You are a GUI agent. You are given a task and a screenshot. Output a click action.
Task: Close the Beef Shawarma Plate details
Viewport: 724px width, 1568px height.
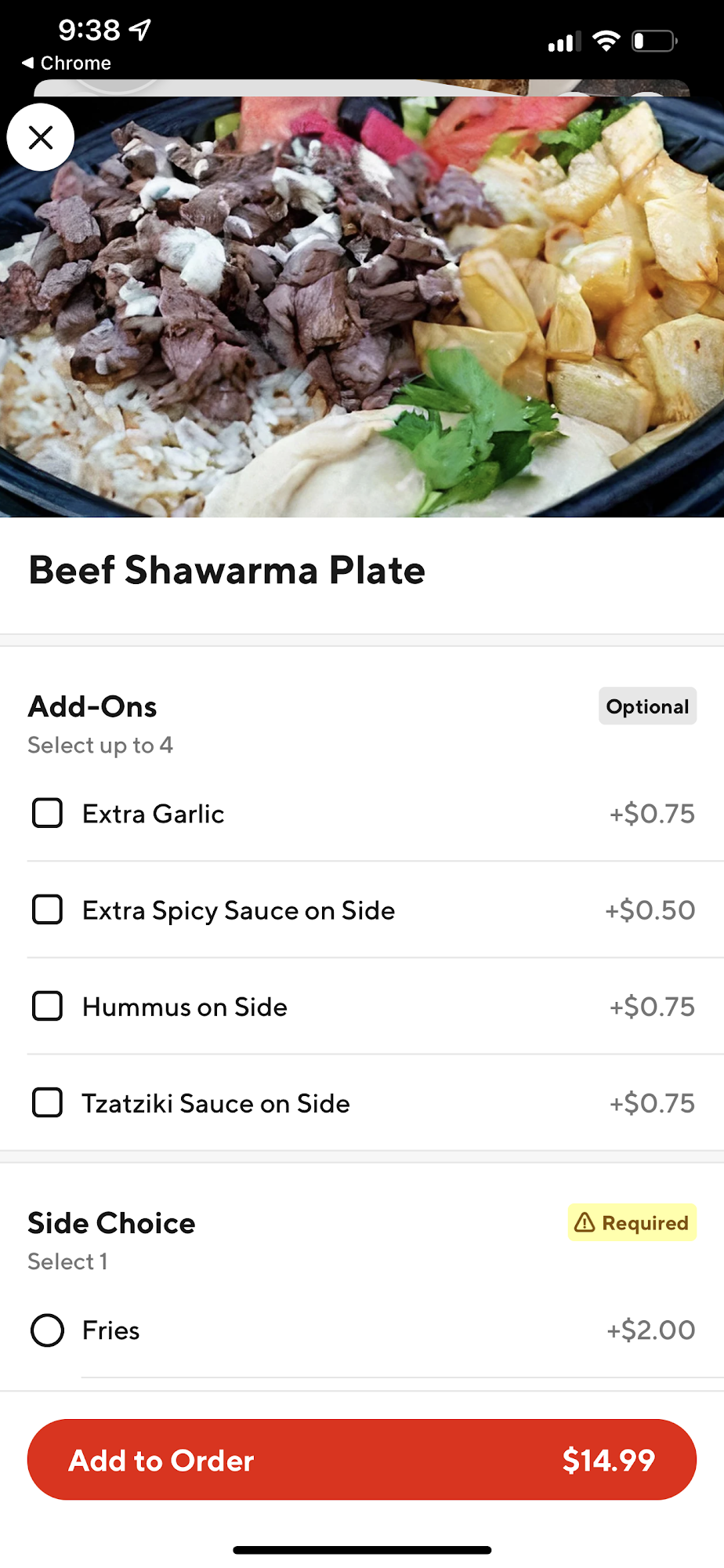(41, 137)
